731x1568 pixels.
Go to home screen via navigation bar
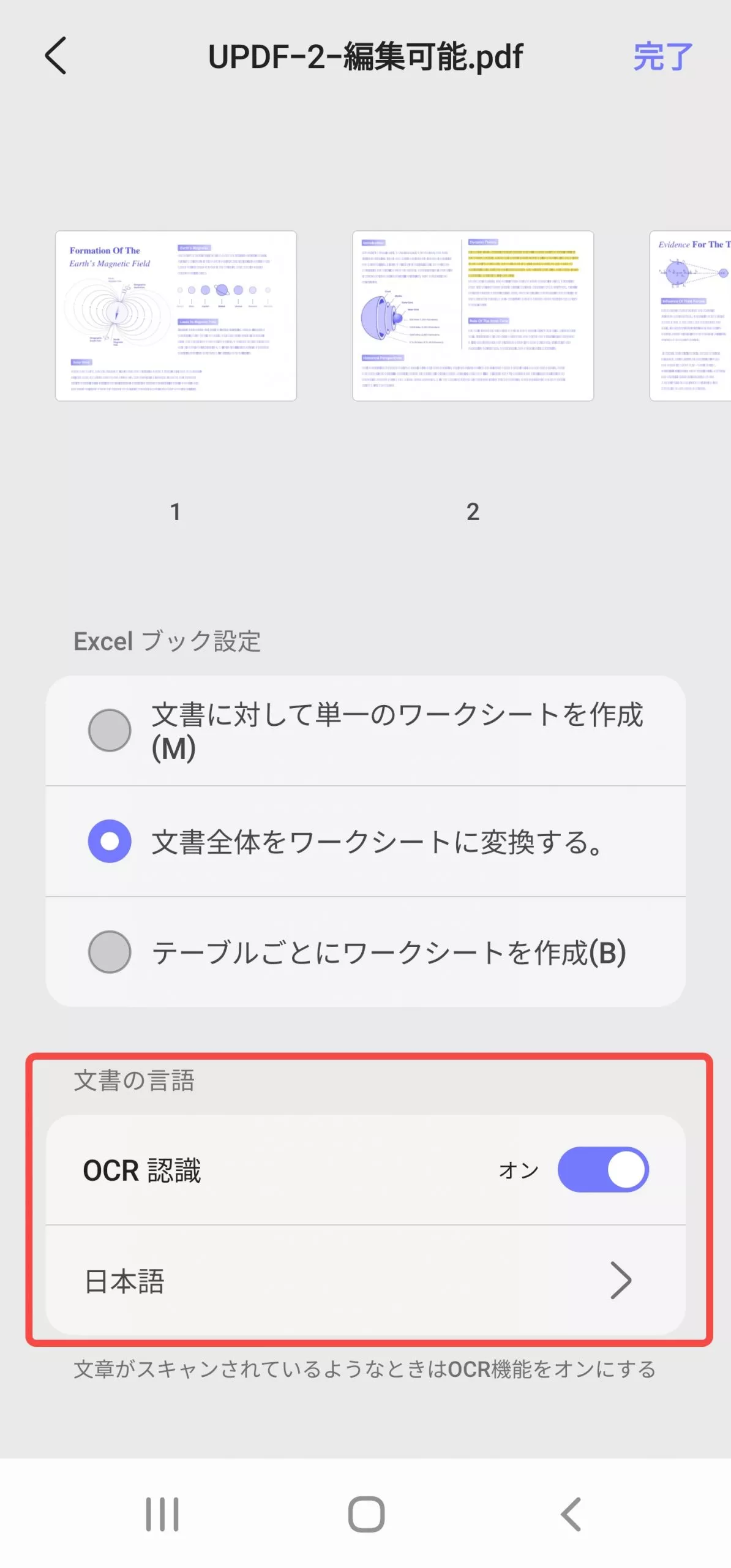[x=366, y=1514]
